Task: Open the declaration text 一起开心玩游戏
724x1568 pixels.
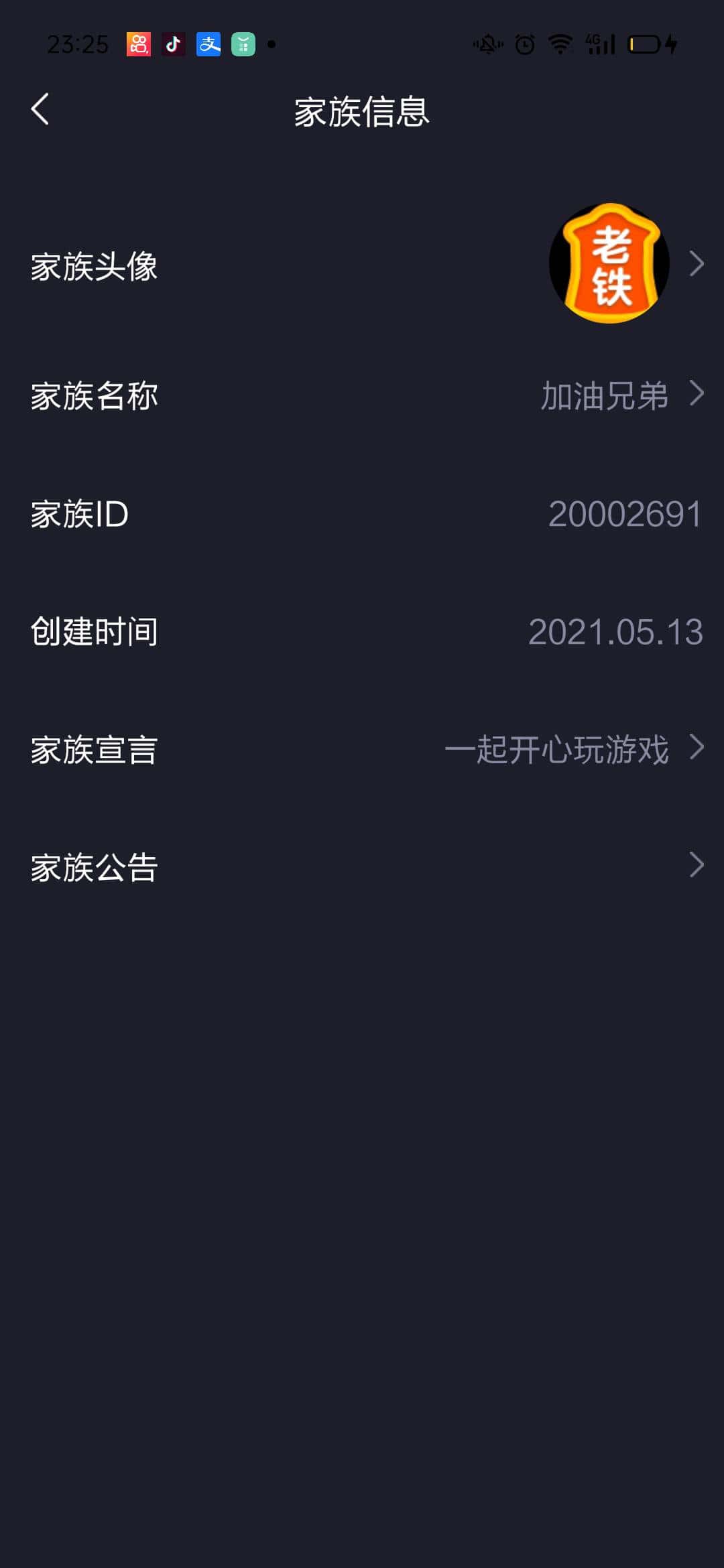Action: (x=560, y=749)
